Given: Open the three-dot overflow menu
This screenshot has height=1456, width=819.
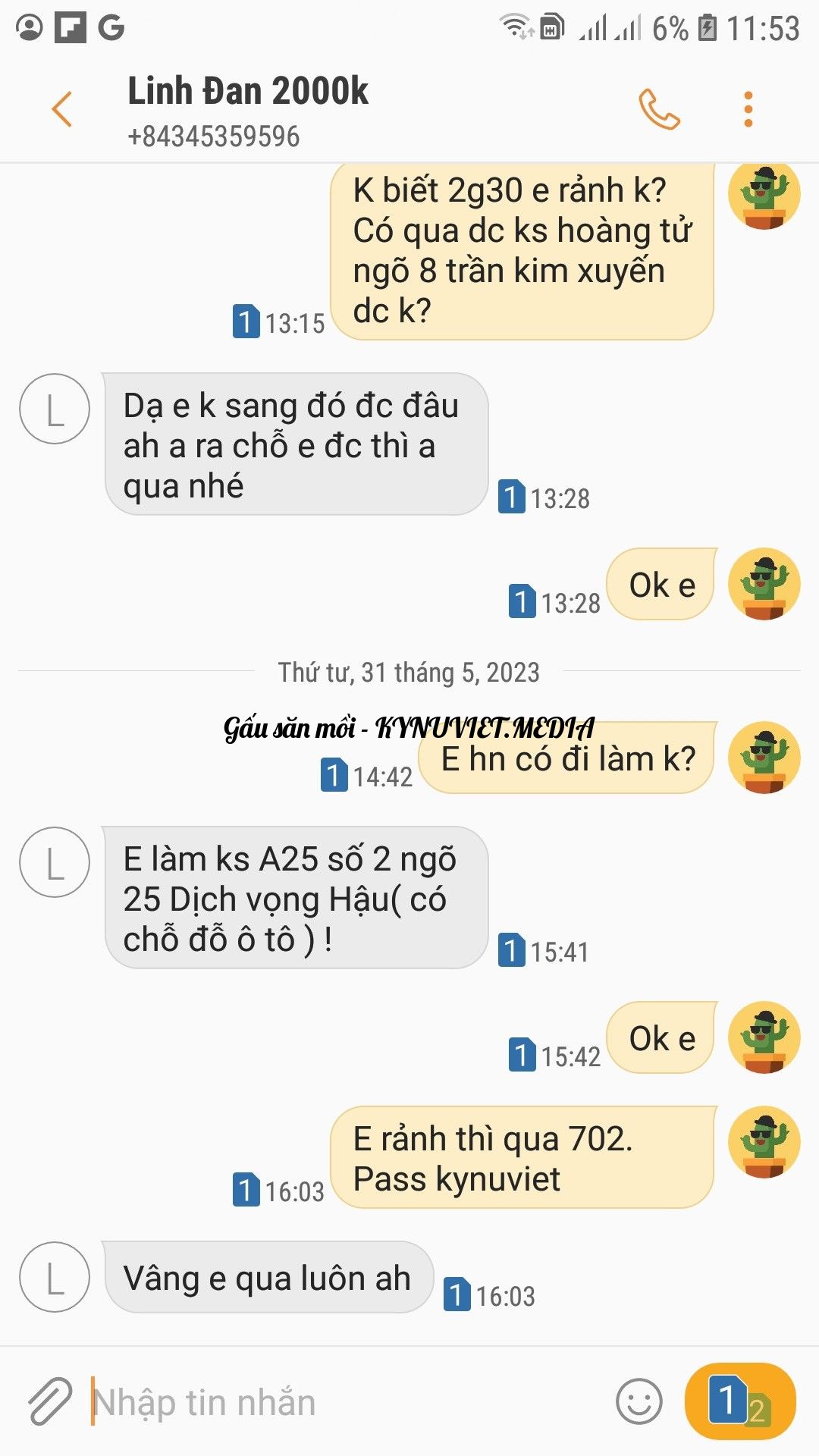Looking at the screenshot, I should [x=748, y=109].
